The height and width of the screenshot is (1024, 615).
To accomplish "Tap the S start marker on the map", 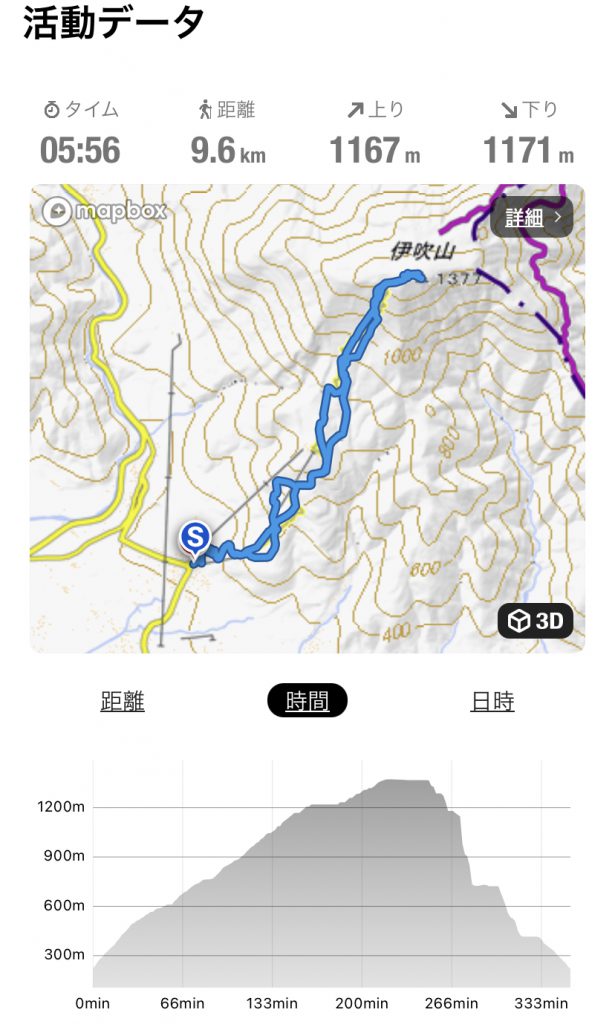I will pos(195,538).
